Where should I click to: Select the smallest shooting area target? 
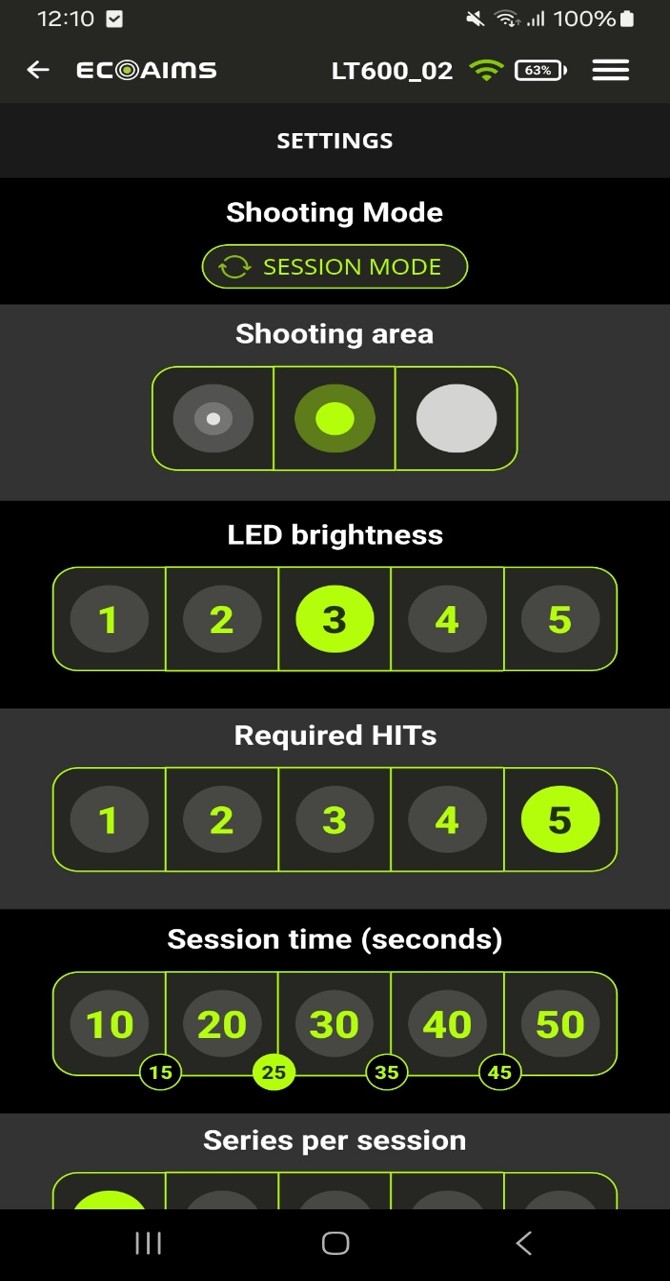click(213, 418)
